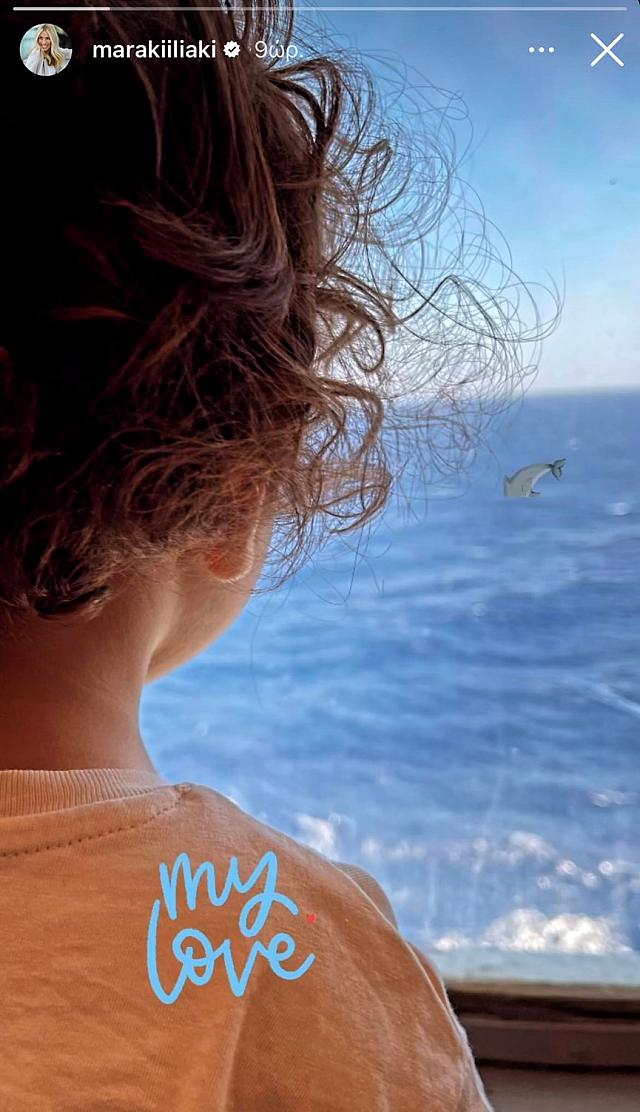640x1112 pixels.
Task: Close the story viewer
Action: [606, 50]
